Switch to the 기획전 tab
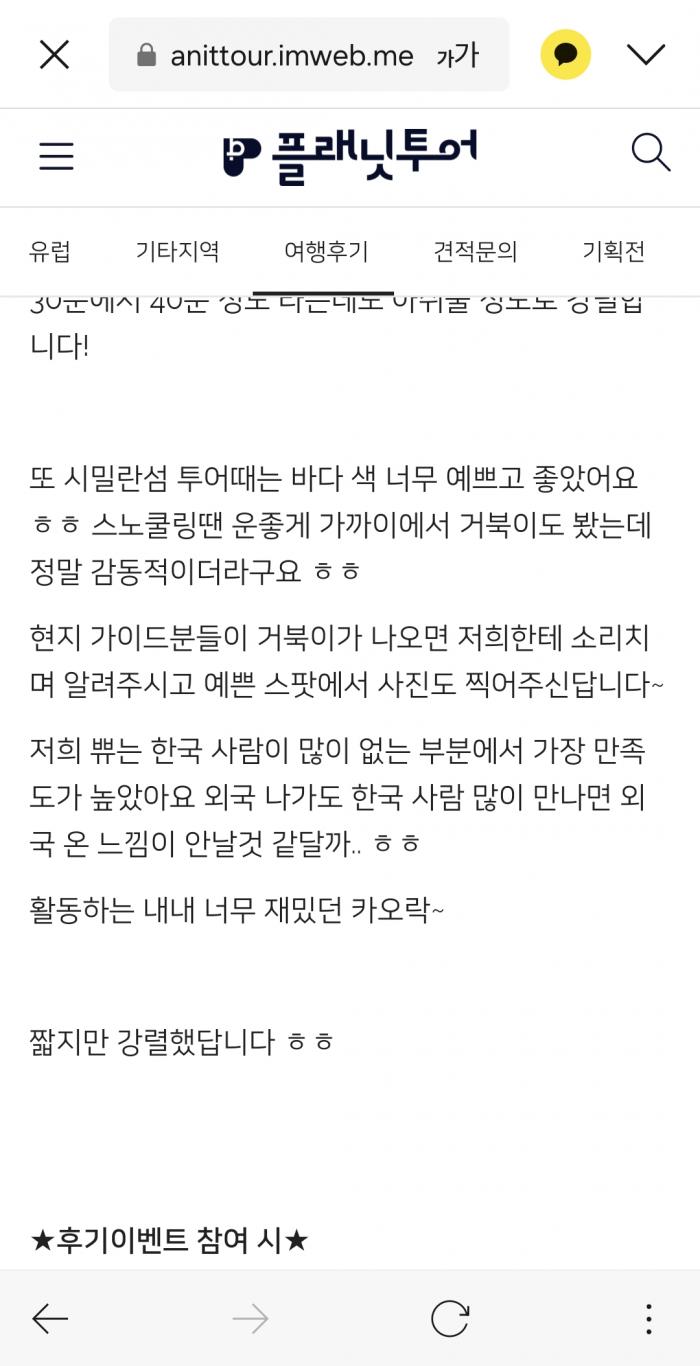 pos(613,251)
